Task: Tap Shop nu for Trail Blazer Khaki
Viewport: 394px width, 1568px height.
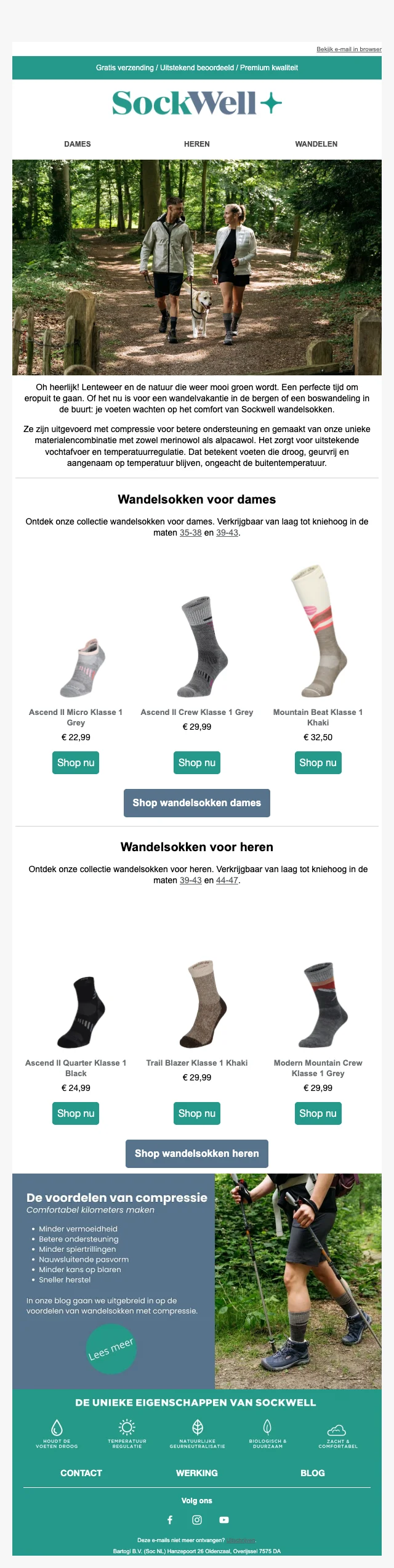Action: pyautogui.click(x=197, y=1114)
